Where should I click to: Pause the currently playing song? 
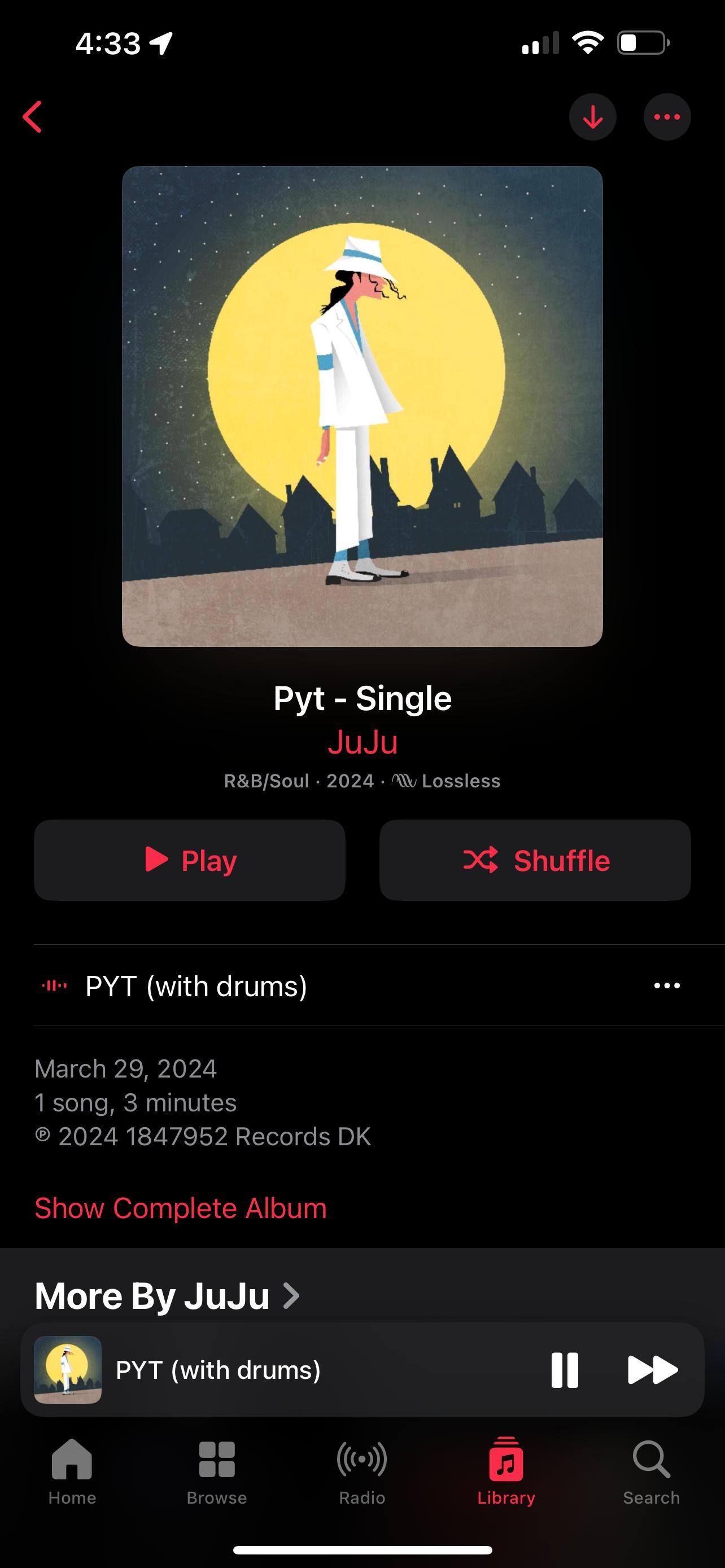tap(564, 1370)
